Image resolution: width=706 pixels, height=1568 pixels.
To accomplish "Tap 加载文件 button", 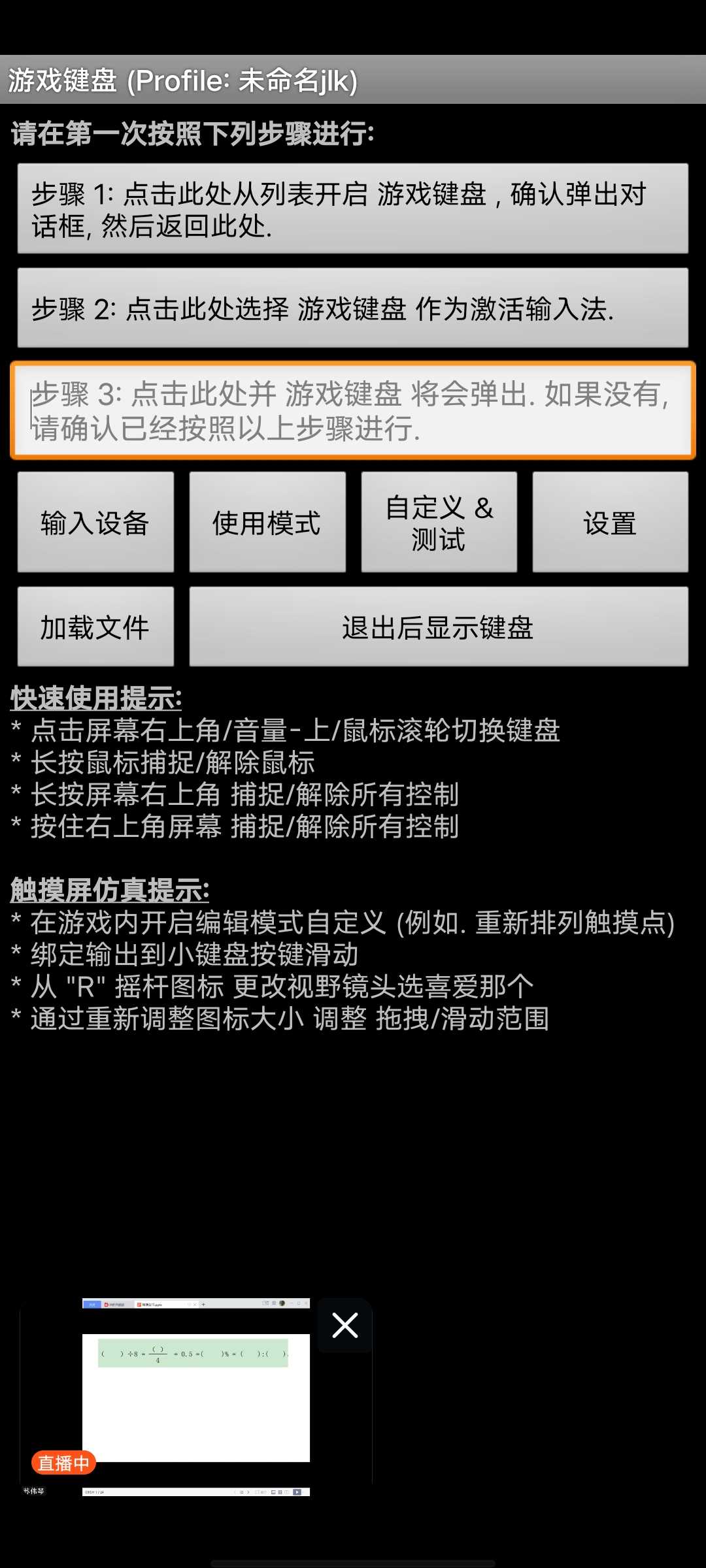I will [95, 627].
